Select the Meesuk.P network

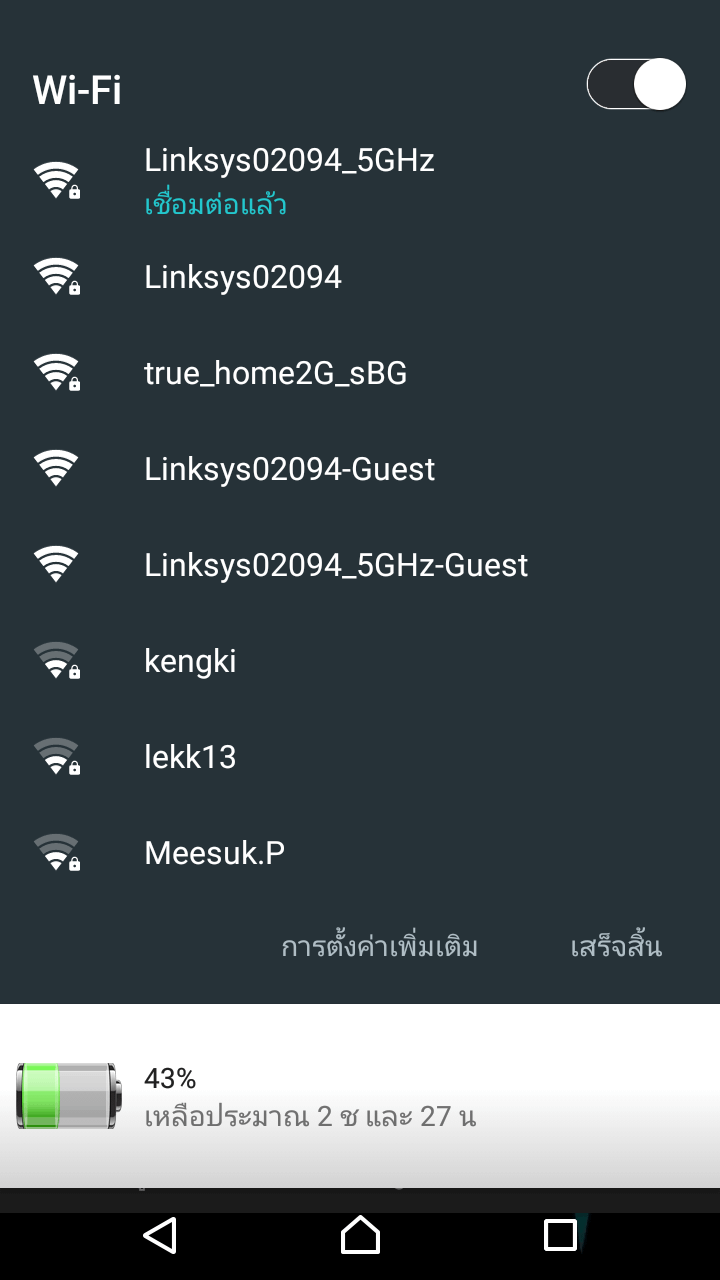point(360,853)
